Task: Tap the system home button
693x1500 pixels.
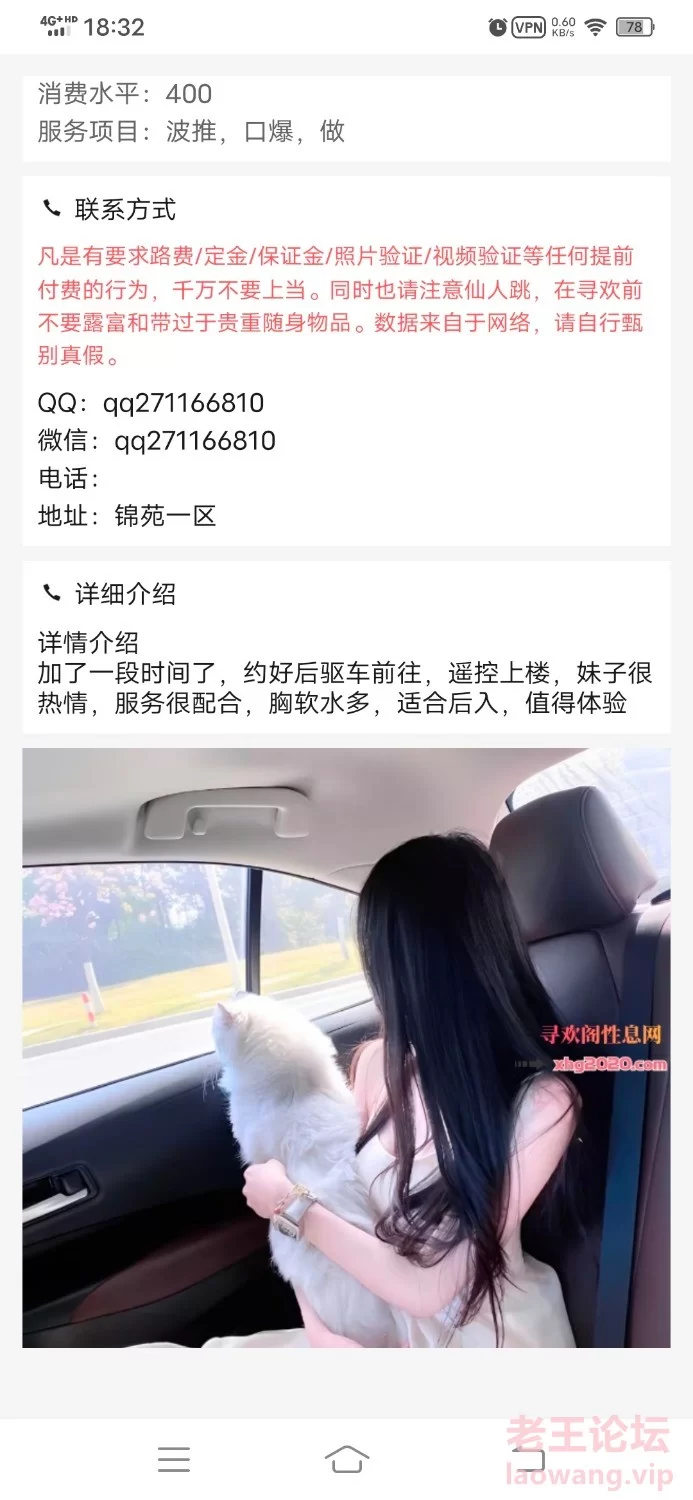Action: tap(346, 1459)
